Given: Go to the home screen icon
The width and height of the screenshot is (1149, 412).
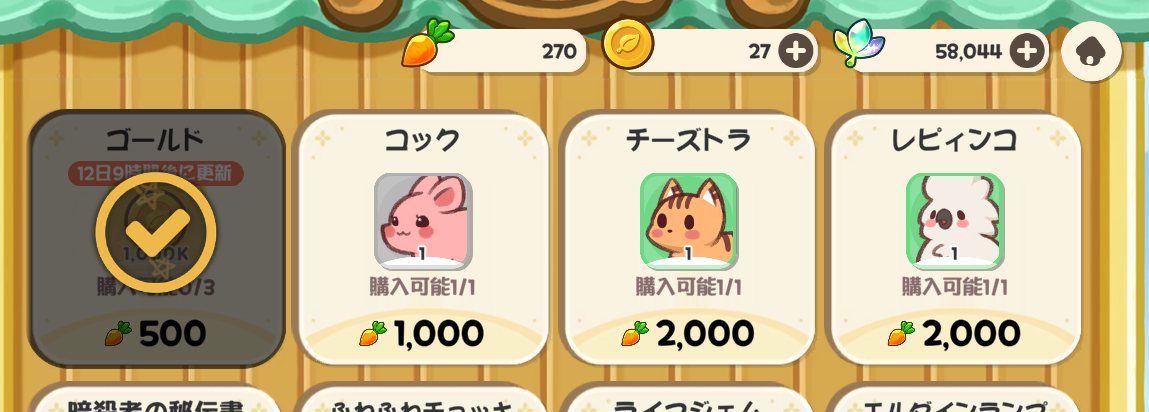Looking at the screenshot, I should (x=1090, y=51).
